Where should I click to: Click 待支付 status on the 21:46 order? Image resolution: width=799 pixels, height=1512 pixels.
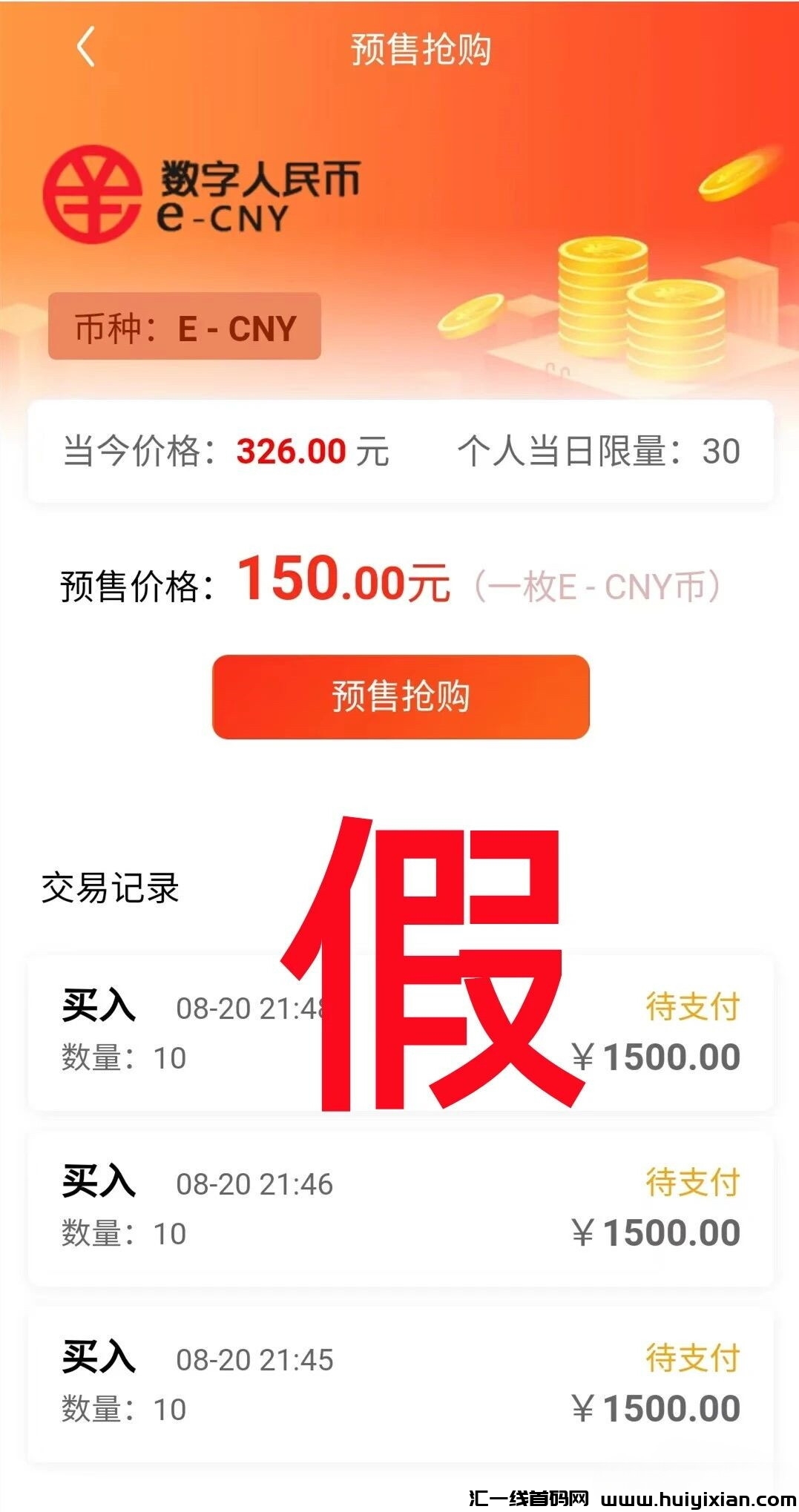(x=693, y=1183)
